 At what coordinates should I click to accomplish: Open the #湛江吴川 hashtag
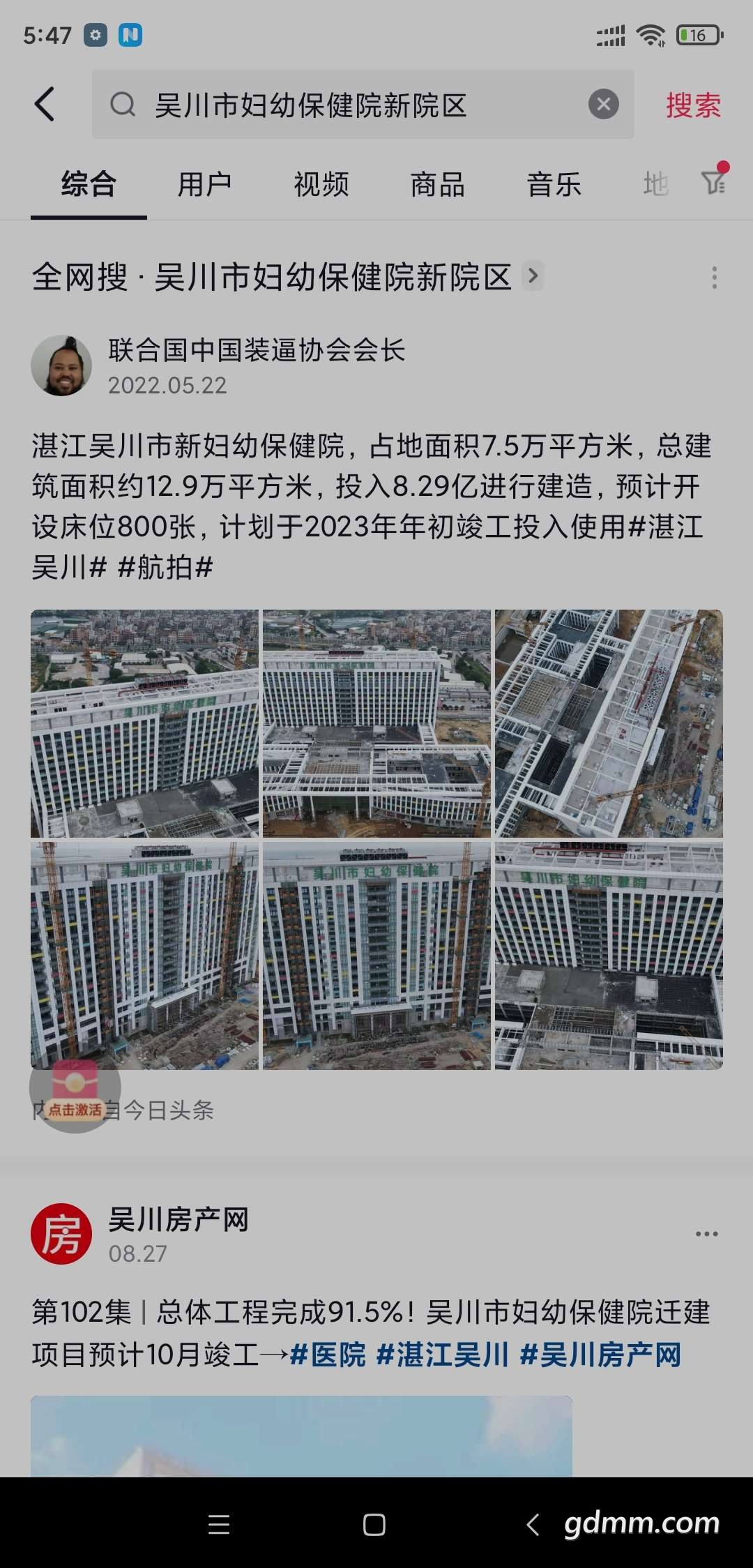(442, 1355)
